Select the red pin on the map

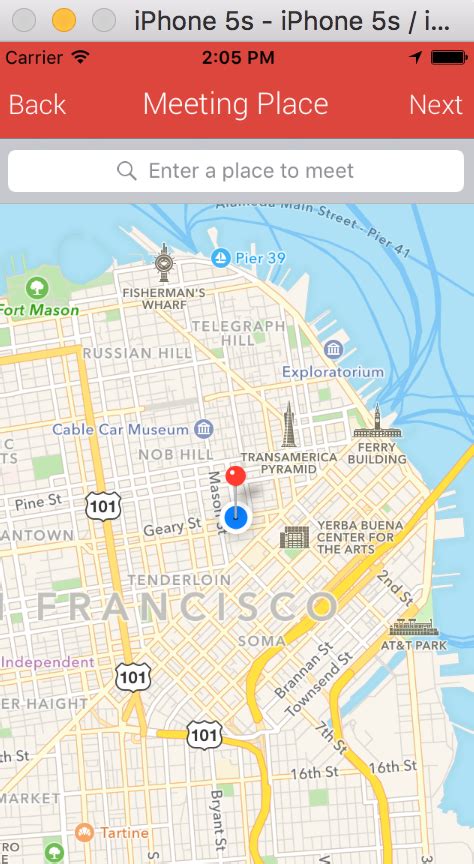[x=236, y=476]
